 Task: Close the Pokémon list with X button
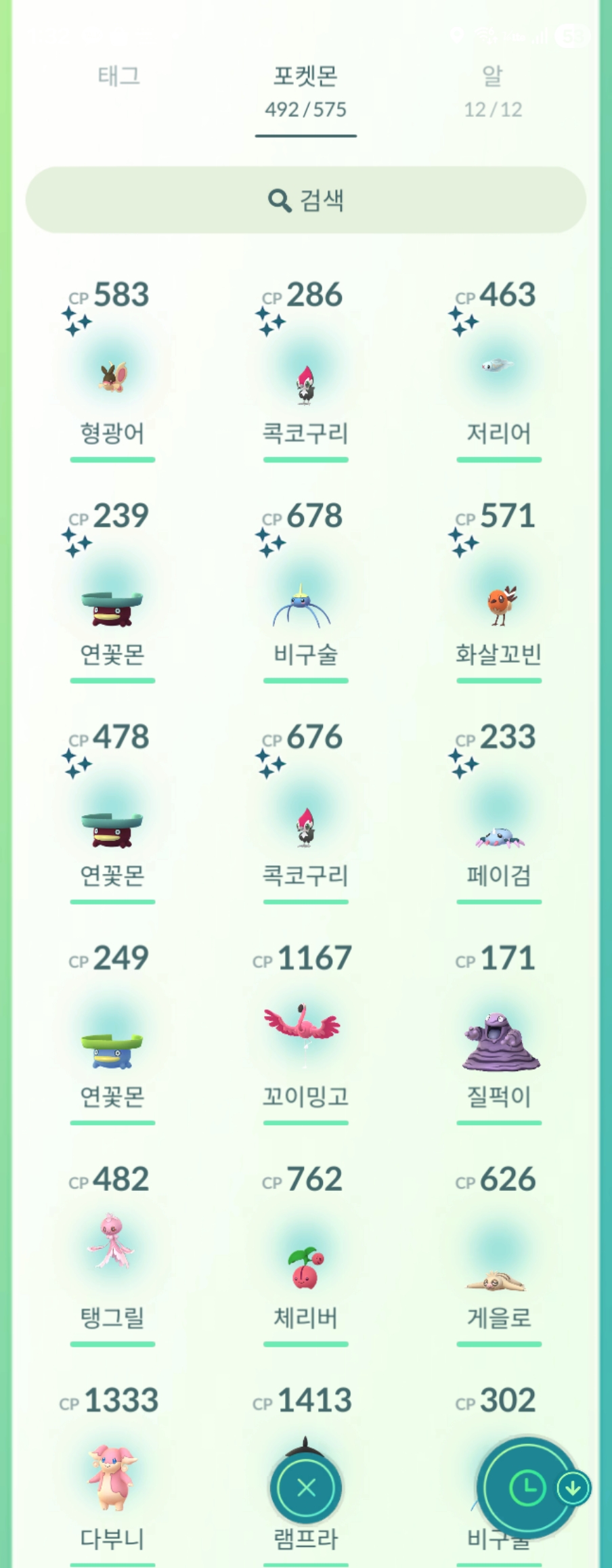click(306, 1487)
